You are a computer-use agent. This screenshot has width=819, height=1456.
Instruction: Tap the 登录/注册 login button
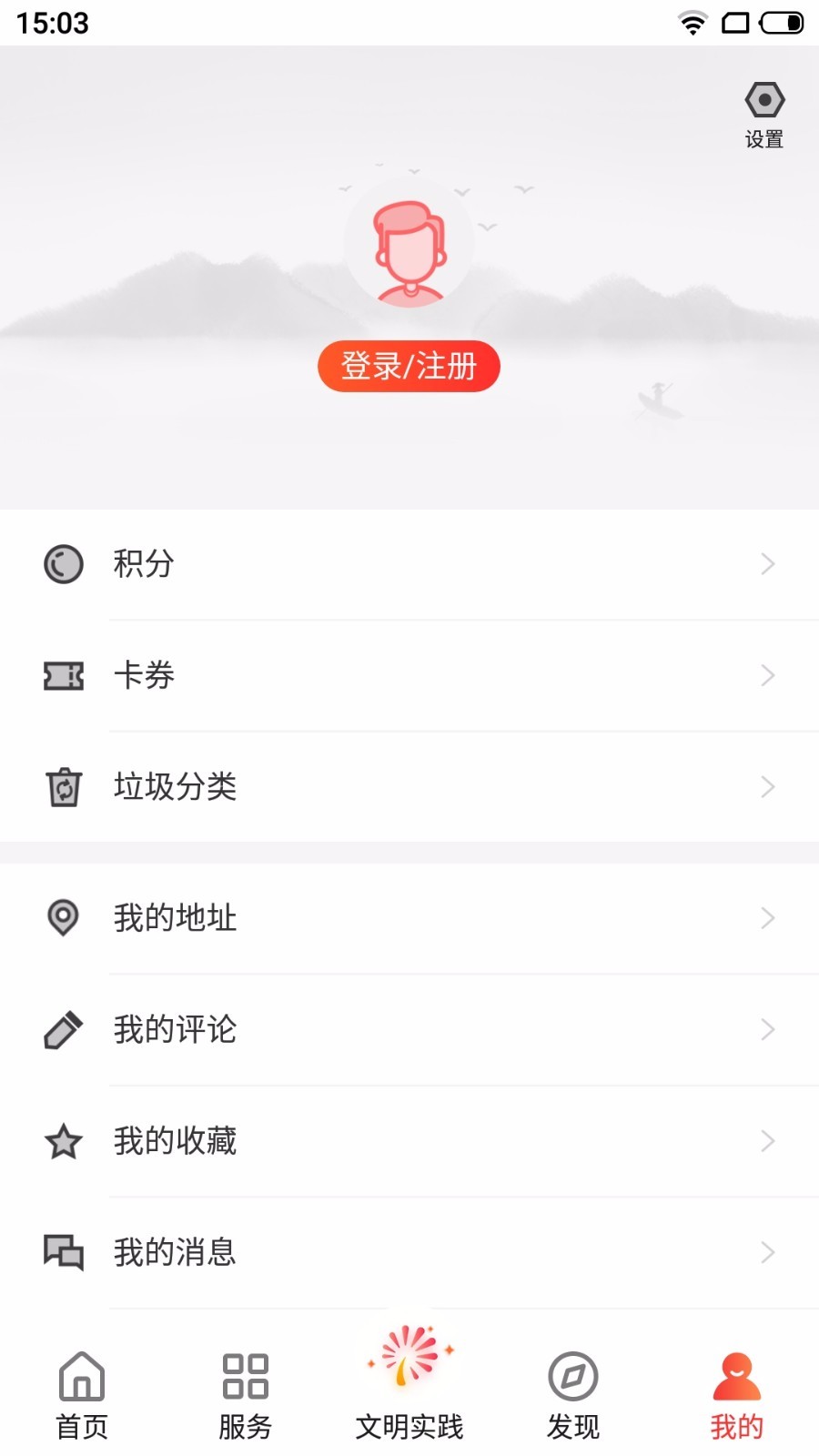point(409,366)
